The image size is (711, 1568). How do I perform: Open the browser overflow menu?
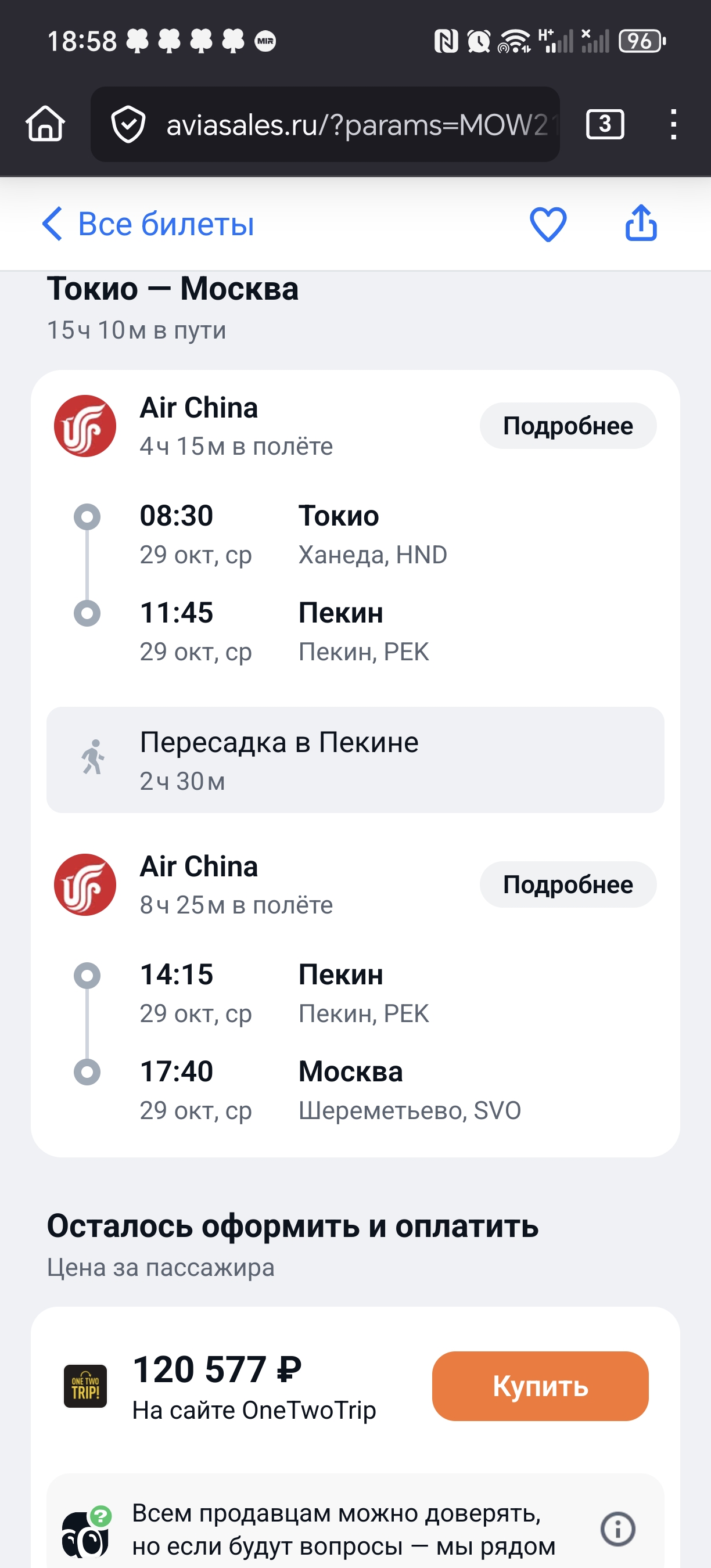point(673,124)
